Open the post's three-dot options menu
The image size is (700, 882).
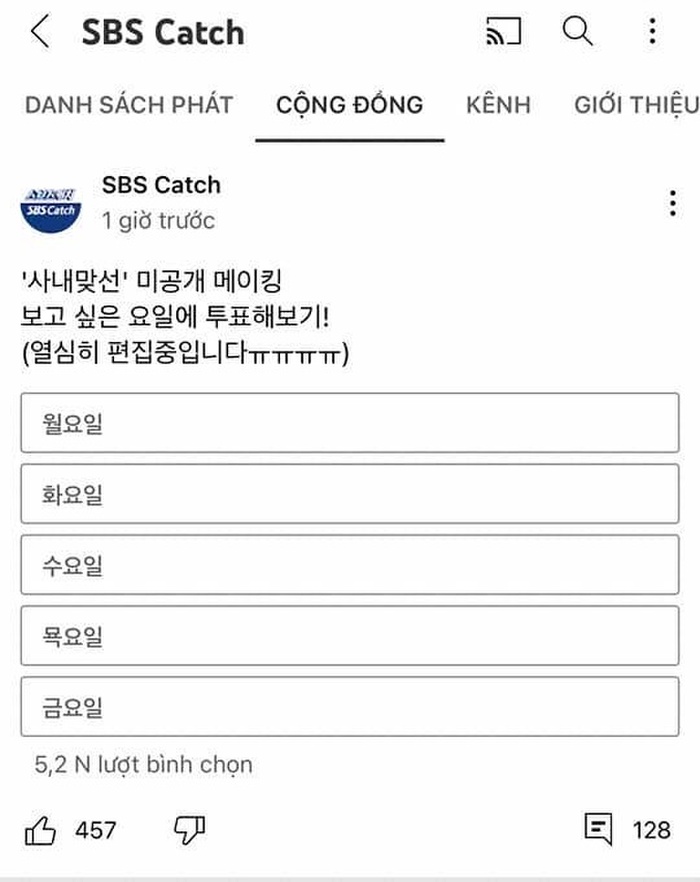pos(673,203)
